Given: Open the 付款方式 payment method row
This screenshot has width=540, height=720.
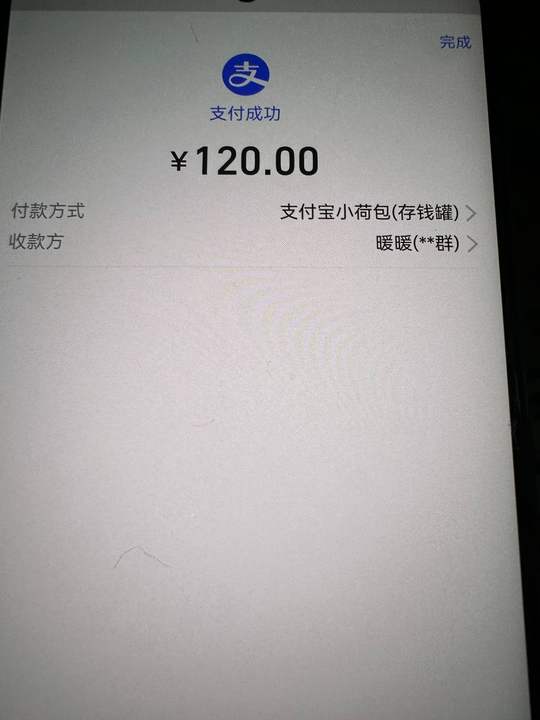Looking at the screenshot, I should 243,212.
